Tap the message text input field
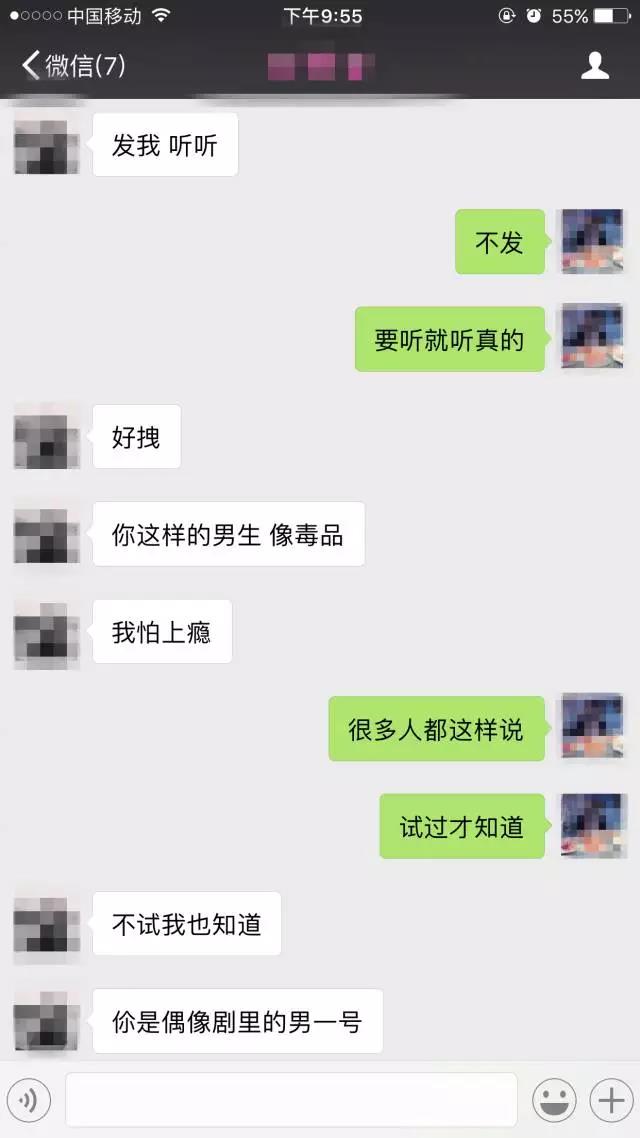The width and height of the screenshot is (640, 1138). point(291,1100)
